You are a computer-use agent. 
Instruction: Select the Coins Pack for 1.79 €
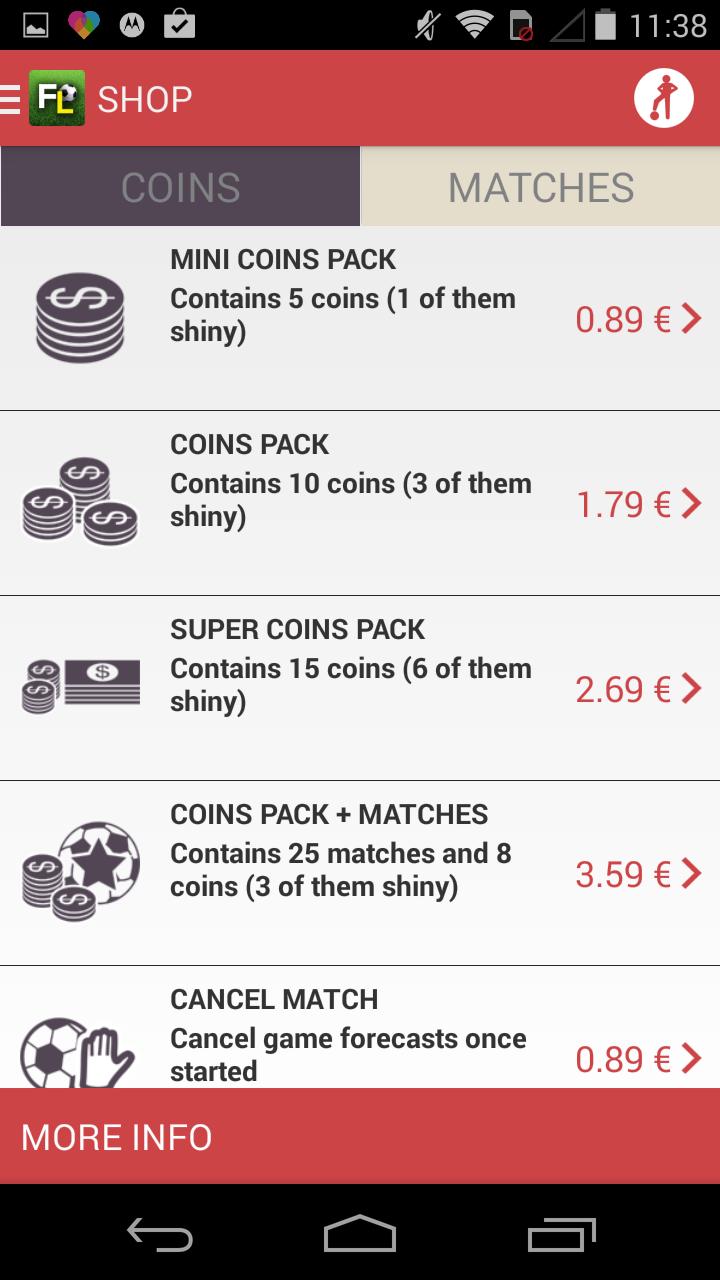pyautogui.click(x=360, y=503)
